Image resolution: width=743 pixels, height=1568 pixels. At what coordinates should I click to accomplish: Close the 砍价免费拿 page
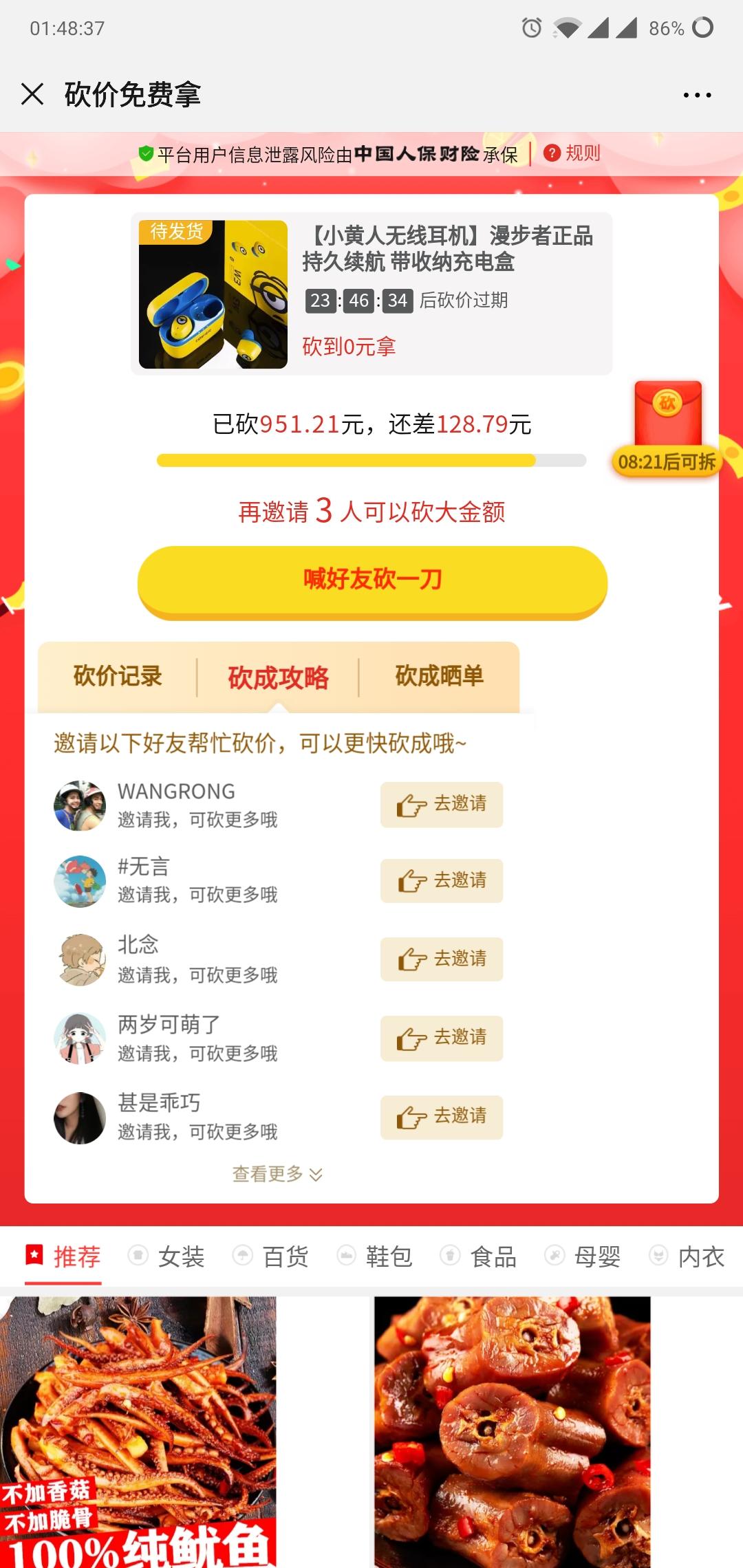pyautogui.click(x=32, y=94)
